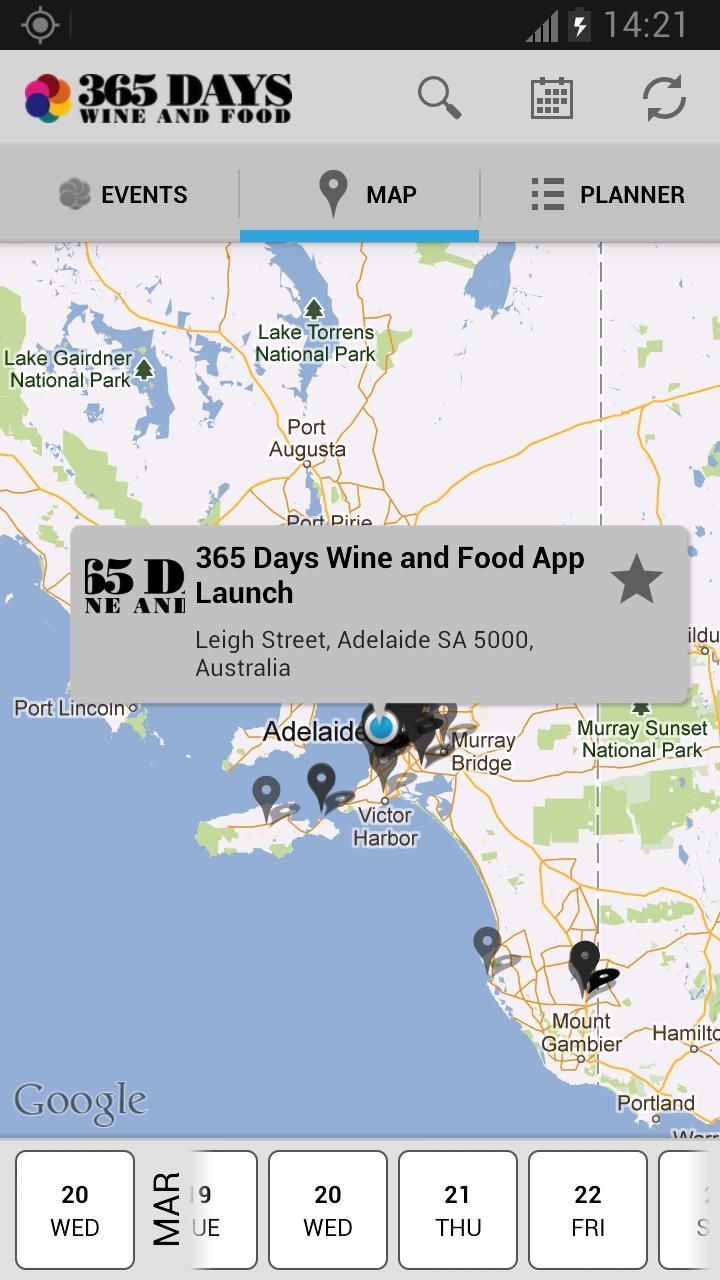This screenshot has height=1280, width=720.
Task: Open the search function
Action: coord(439,98)
